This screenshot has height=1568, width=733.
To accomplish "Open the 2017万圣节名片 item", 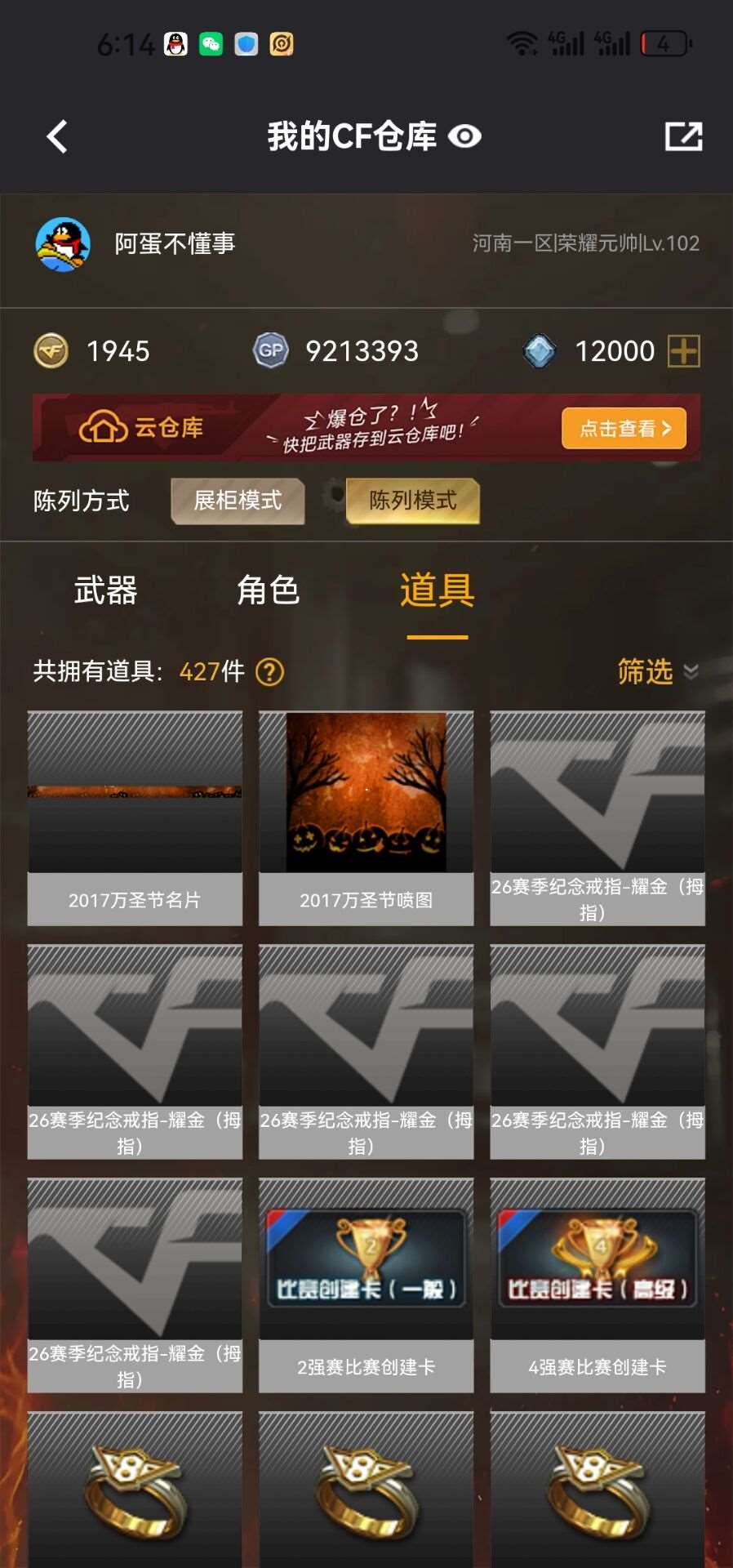I will pyautogui.click(x=135, y=818).
